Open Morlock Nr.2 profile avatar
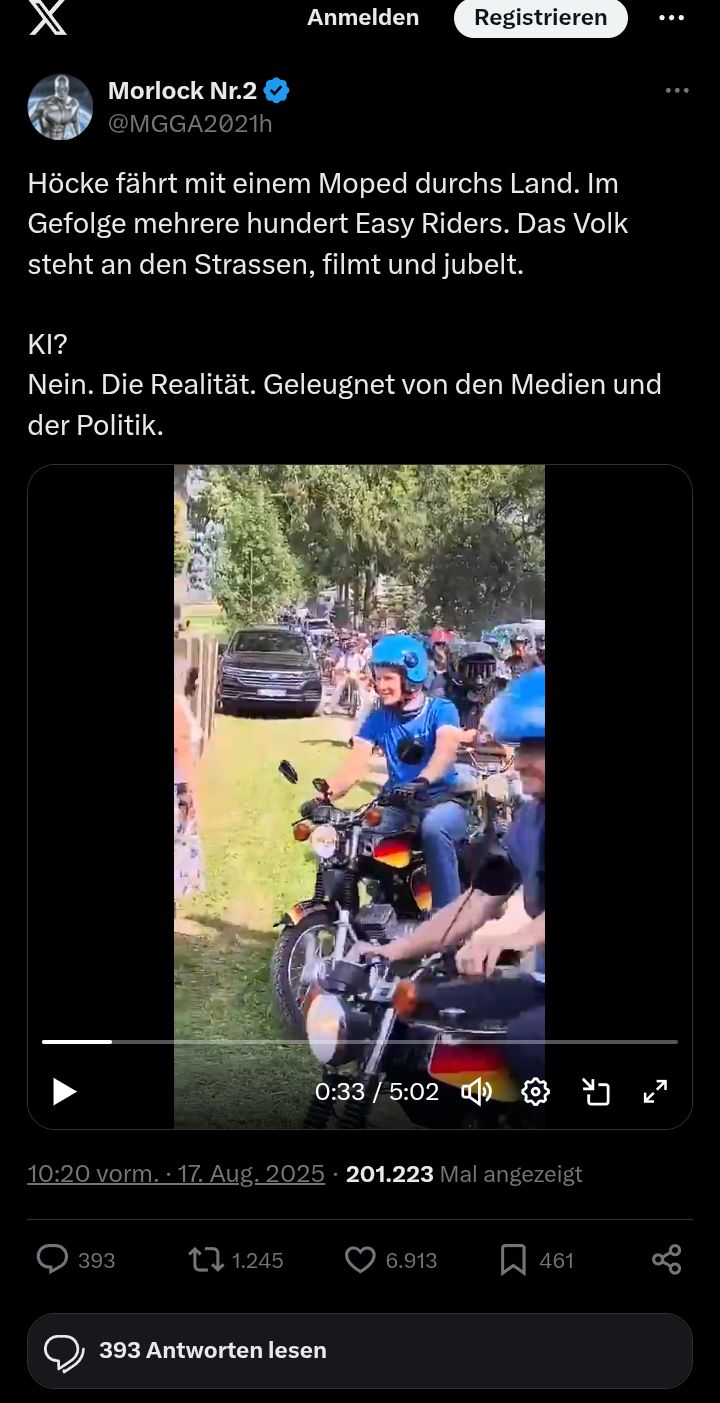 (60, 107)
